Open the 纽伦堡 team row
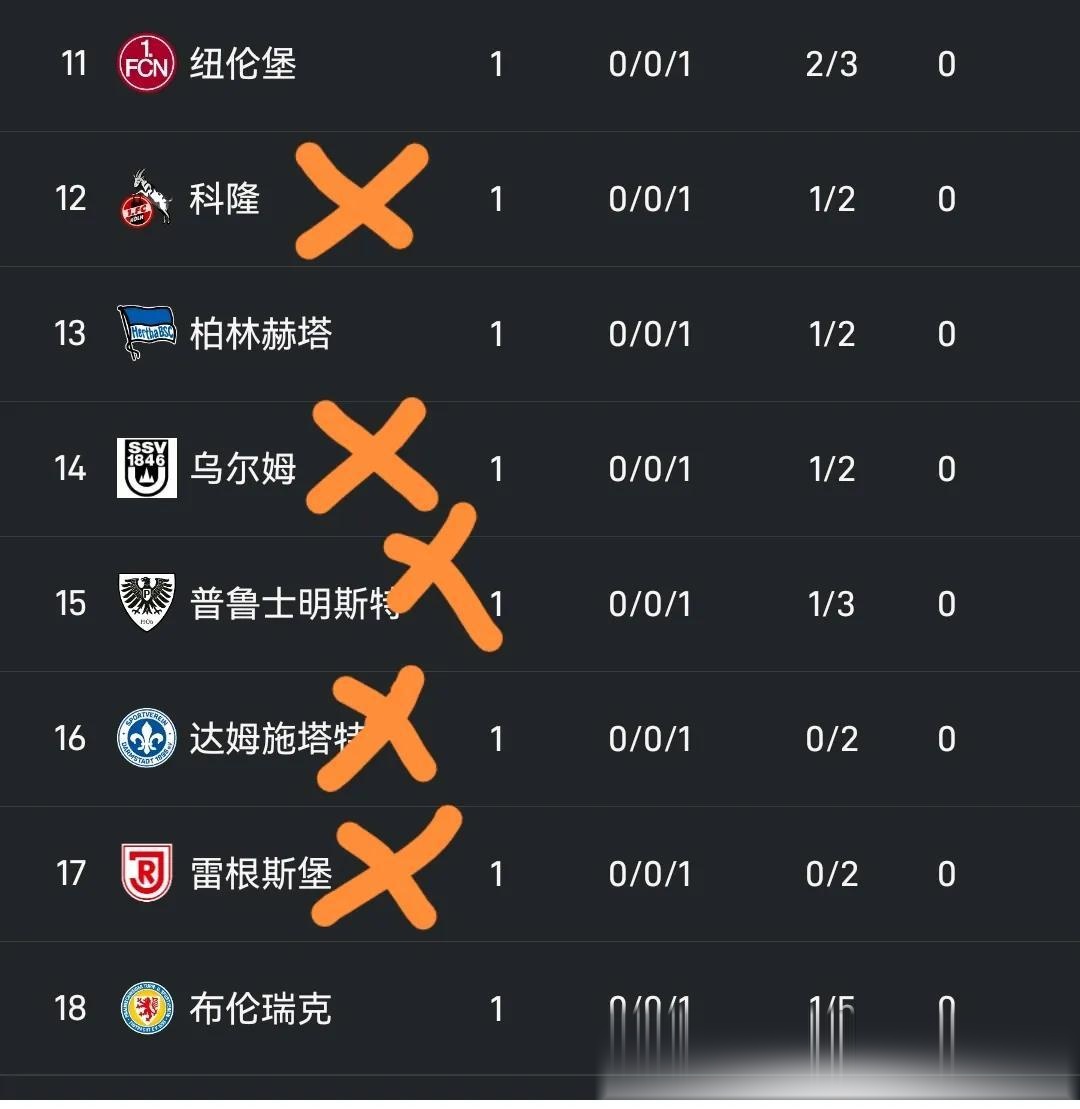 click(242, 64)
